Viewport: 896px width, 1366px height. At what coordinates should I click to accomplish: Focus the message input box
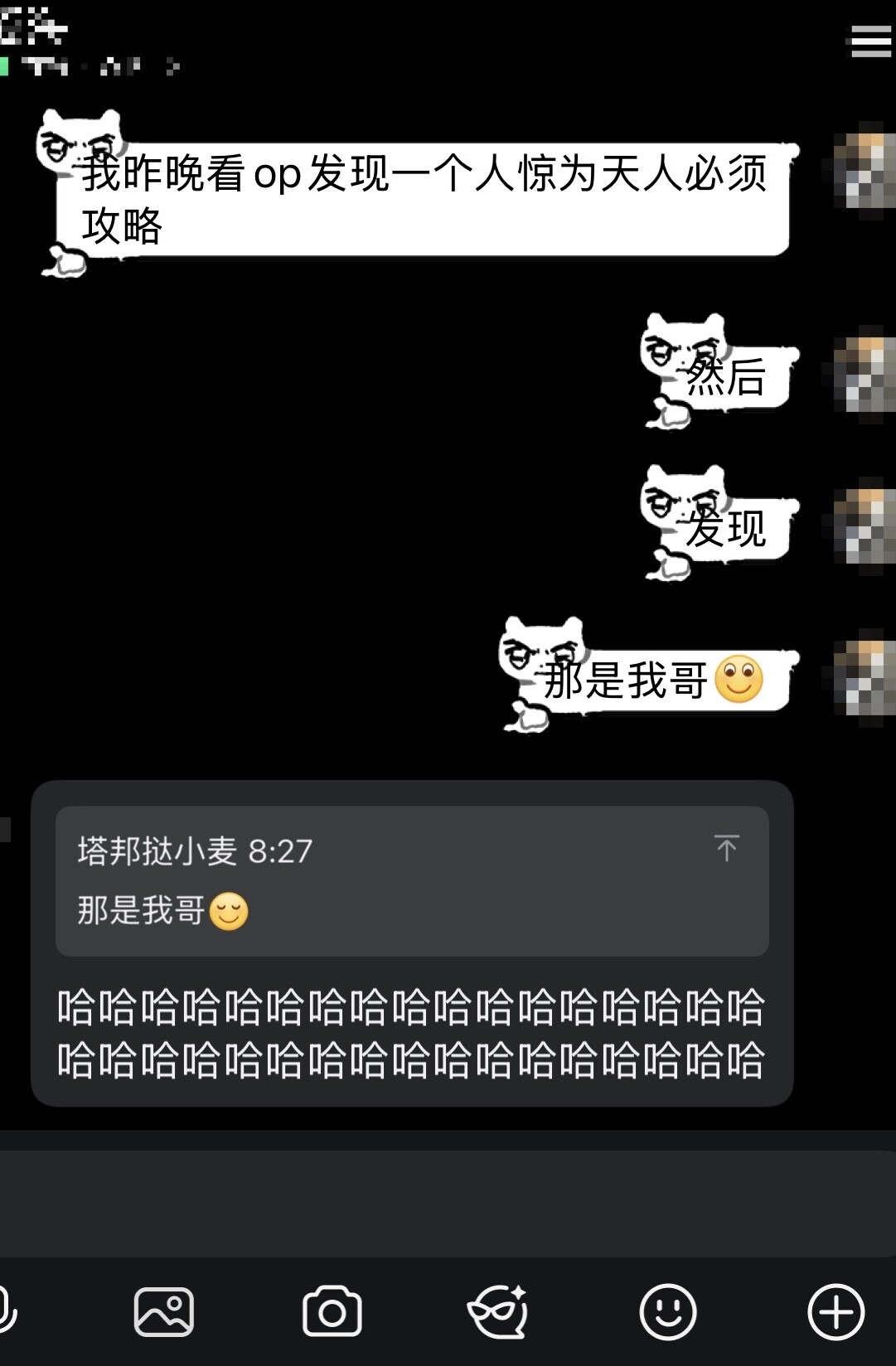tap(448, 1202)
